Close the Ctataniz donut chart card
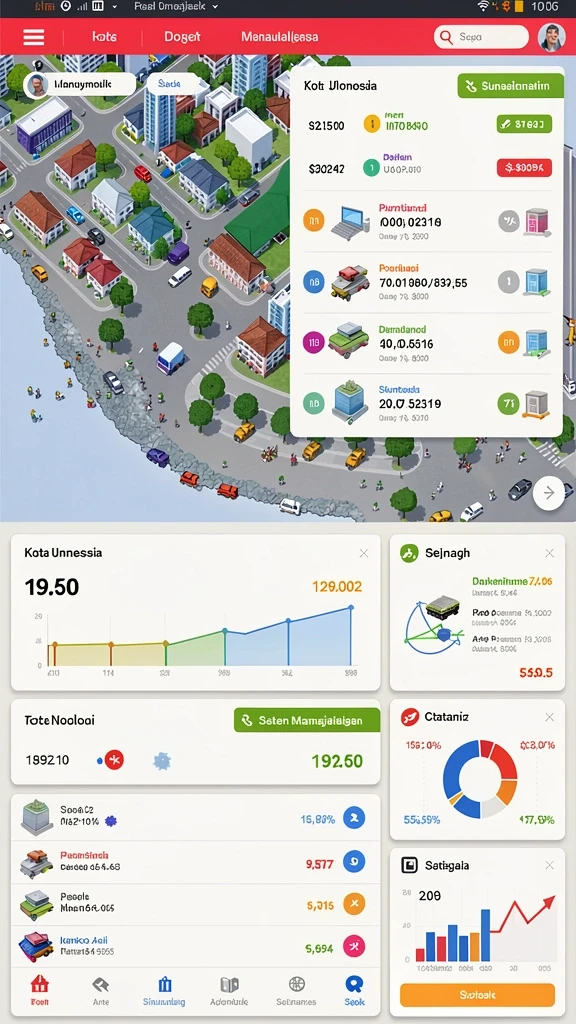The height and width of the screenshot is (1024, 576). 549,717
